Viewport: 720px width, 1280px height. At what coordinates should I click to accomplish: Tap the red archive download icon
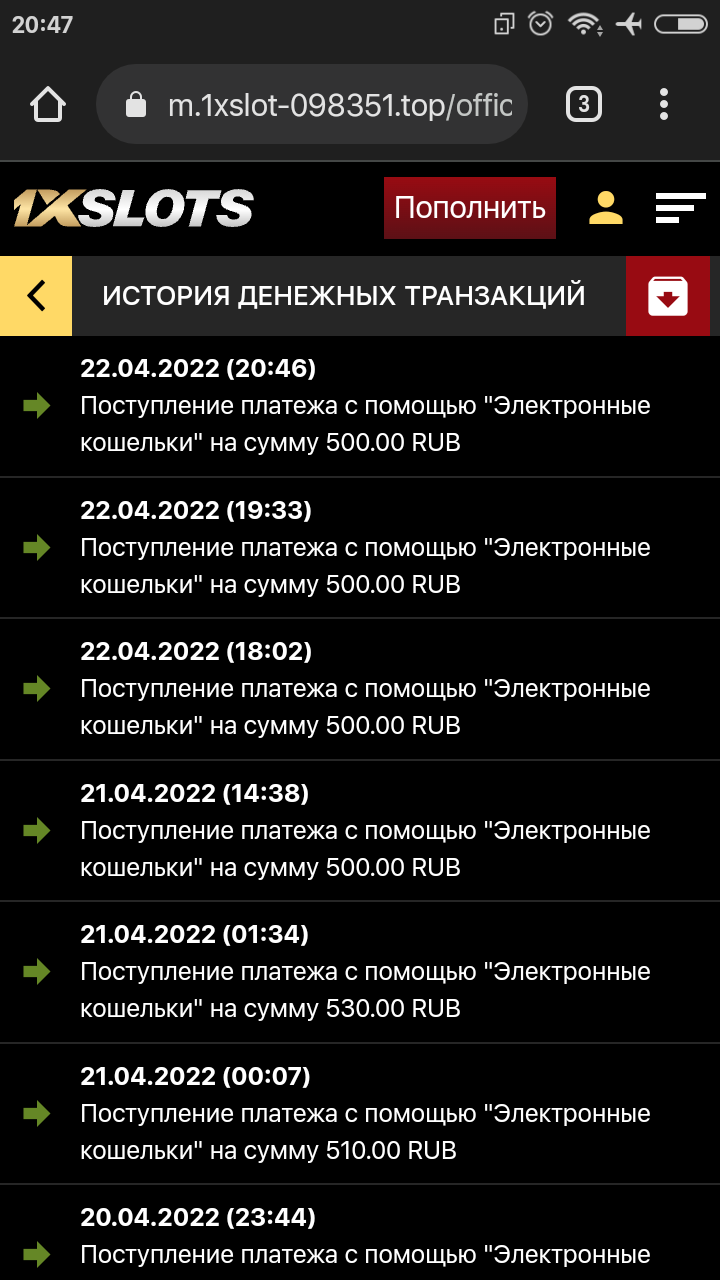point(668,296)
